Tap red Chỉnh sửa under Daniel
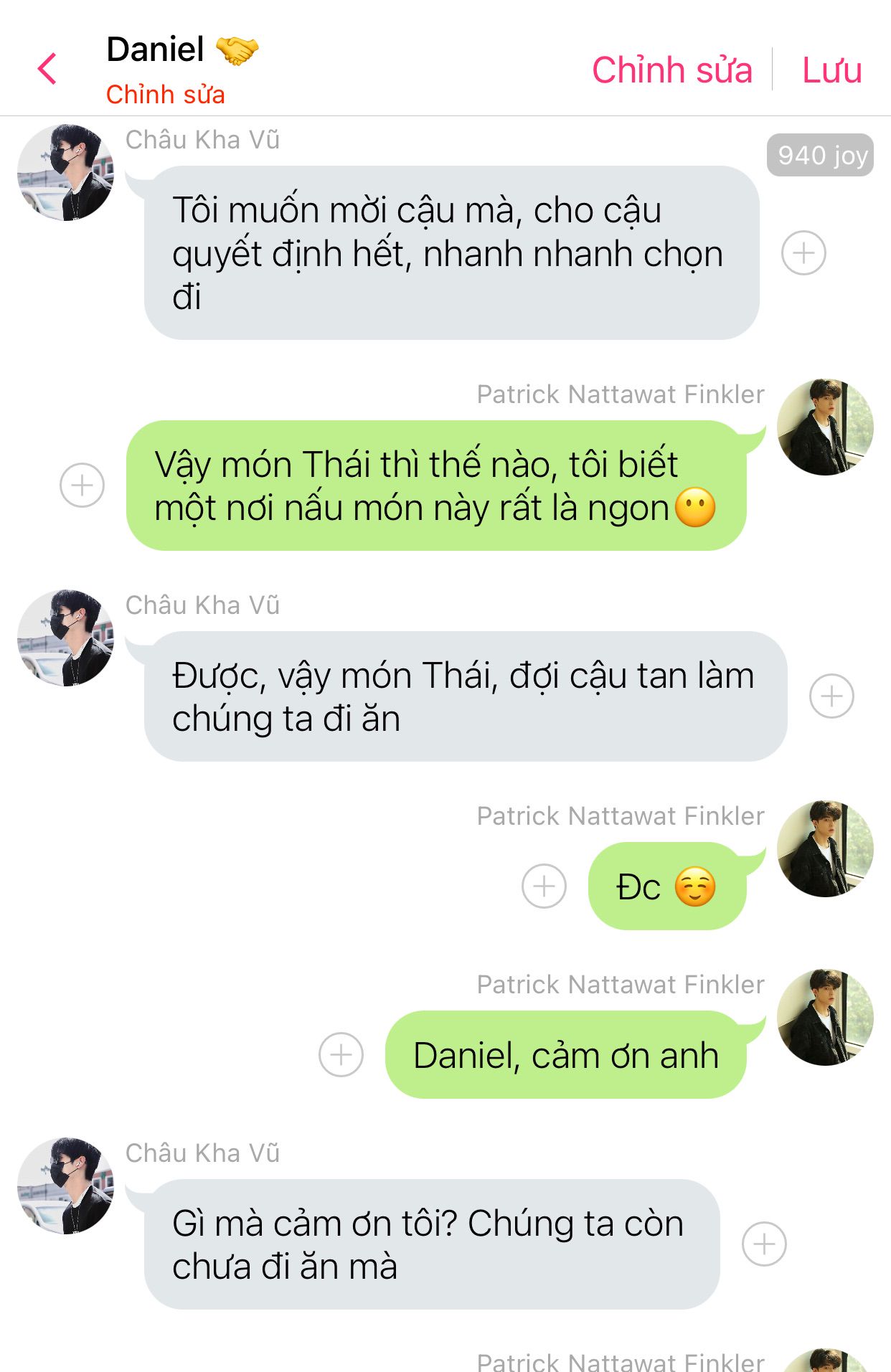The image size is (891, 1372). click(x=165, y=95)
